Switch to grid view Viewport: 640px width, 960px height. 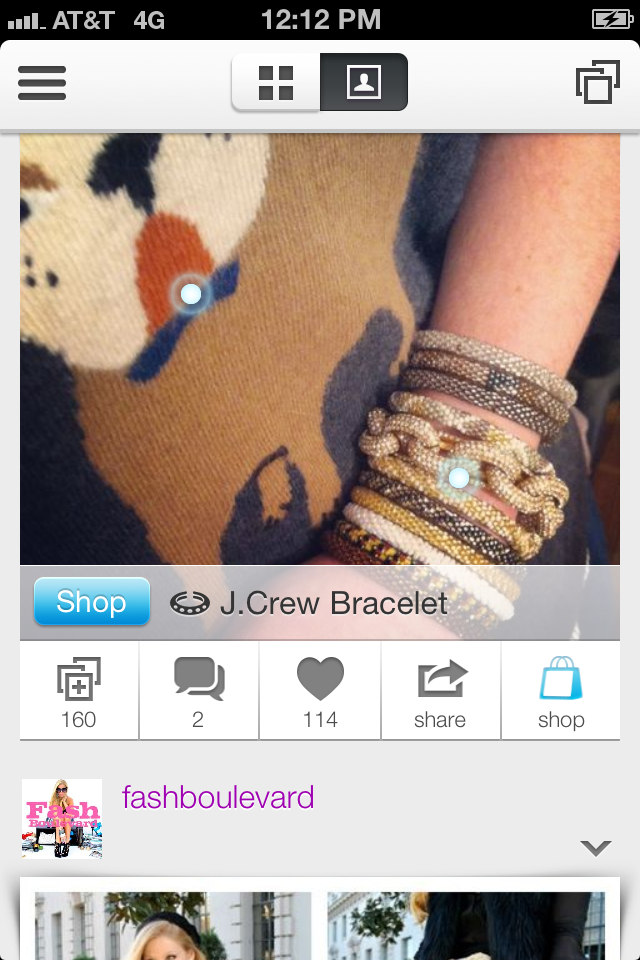276,82
